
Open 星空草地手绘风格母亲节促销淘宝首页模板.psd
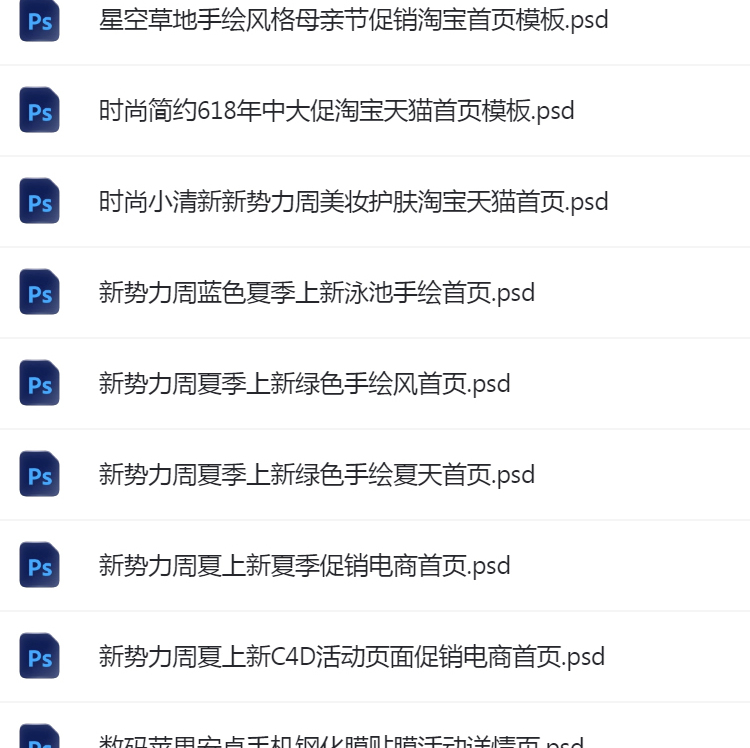(x=353, y=20)
